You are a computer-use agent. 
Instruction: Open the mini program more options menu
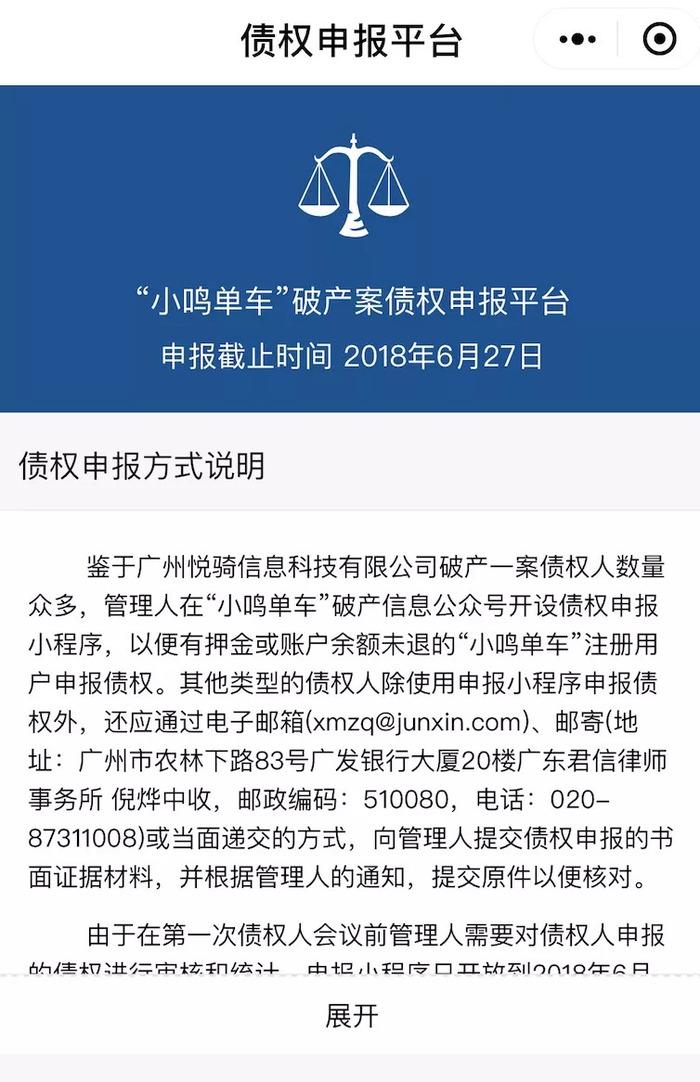coord(578,40)
